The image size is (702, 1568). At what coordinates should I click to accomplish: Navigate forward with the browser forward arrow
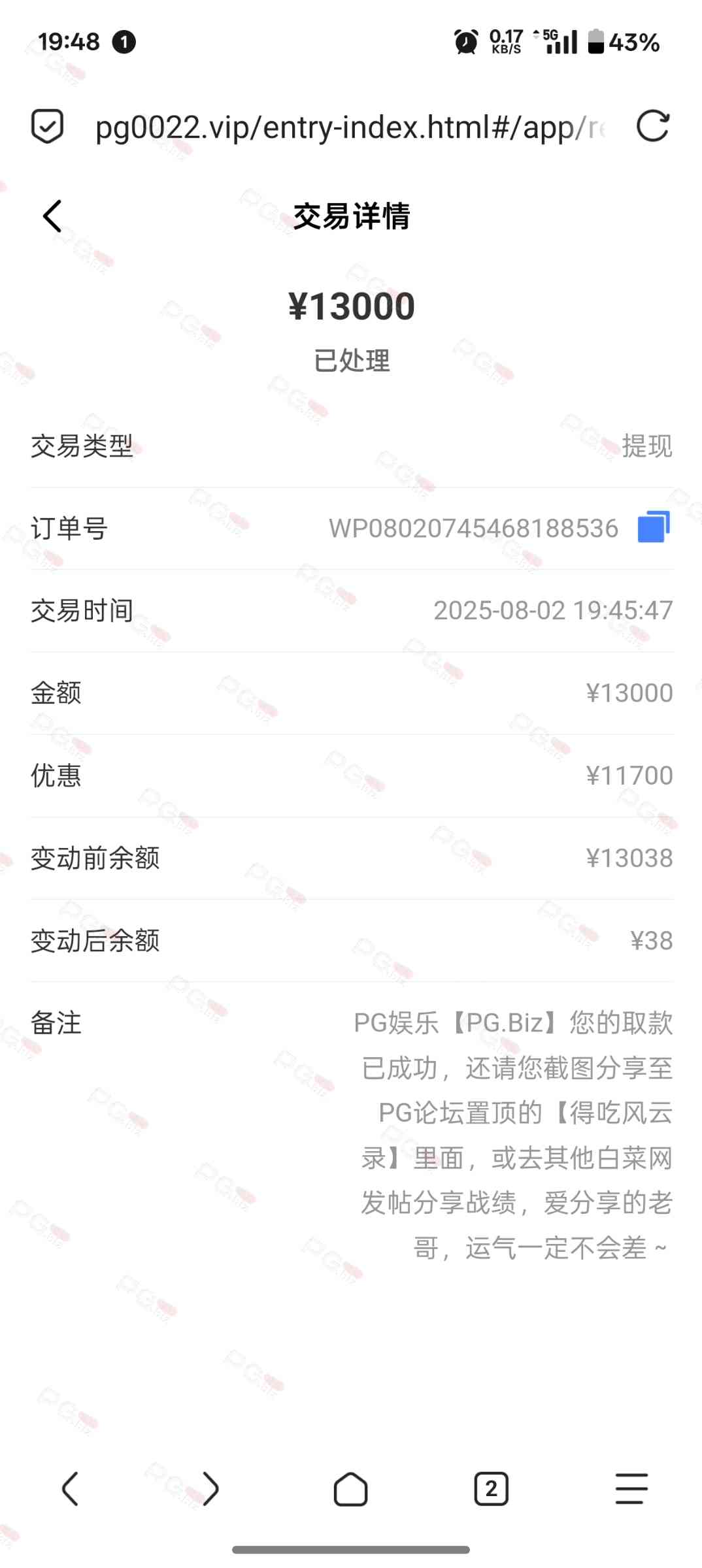210,1489
